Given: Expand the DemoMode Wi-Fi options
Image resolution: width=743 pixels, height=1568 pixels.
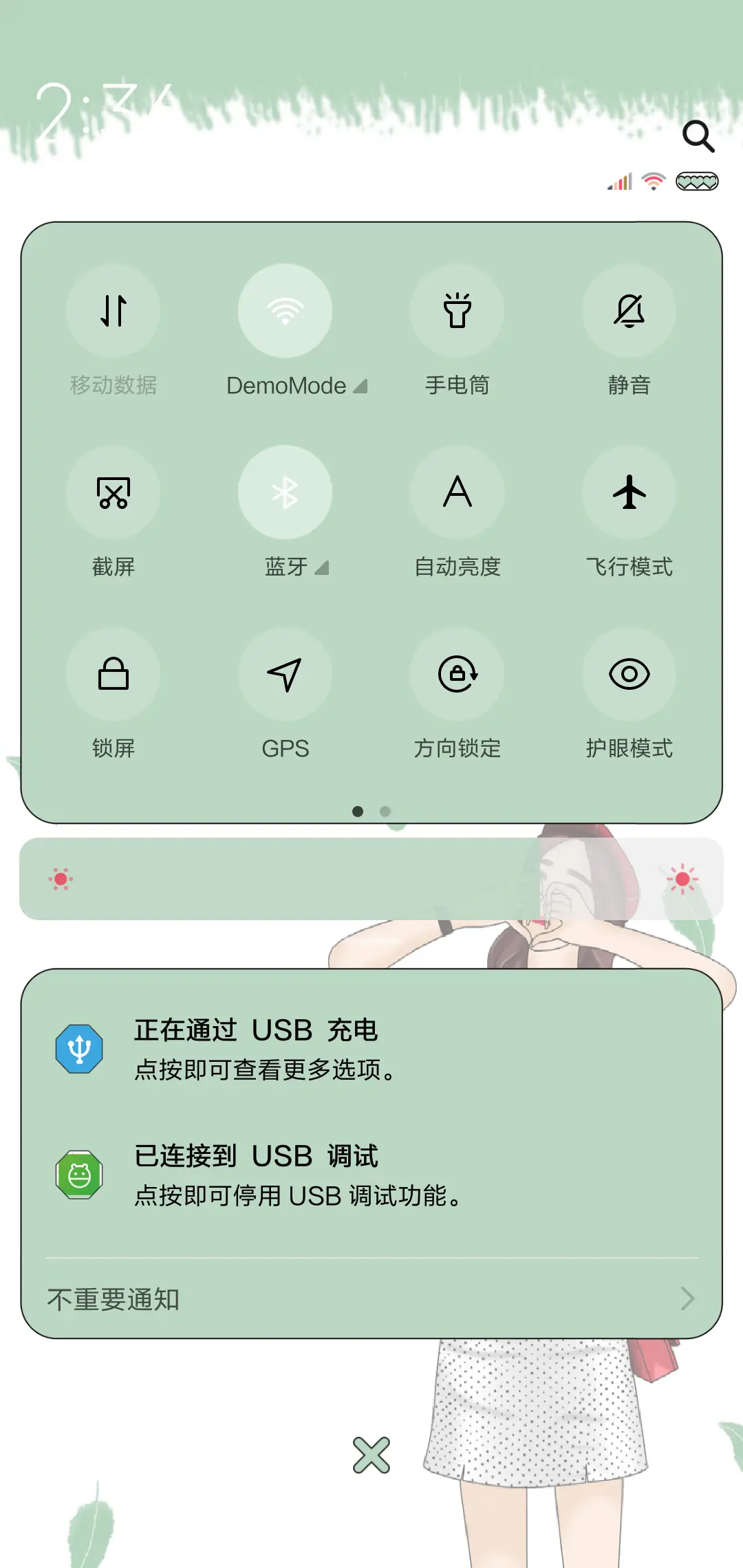Looking at the screenshot, I should tap(360, 386).
